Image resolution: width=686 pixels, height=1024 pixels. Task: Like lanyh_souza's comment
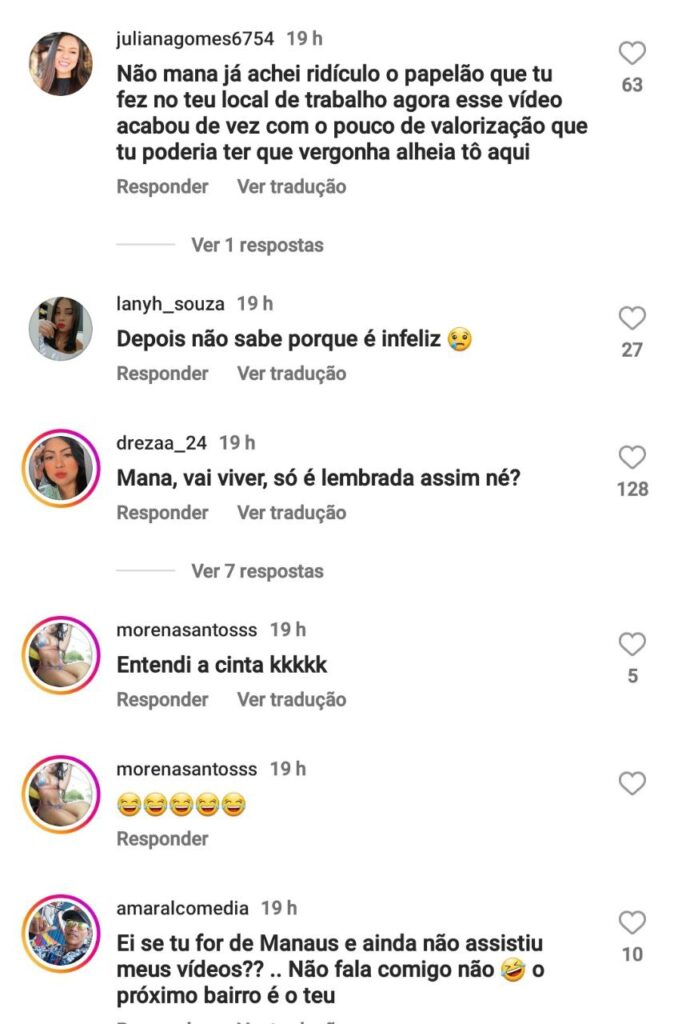(x=632, y=319)
